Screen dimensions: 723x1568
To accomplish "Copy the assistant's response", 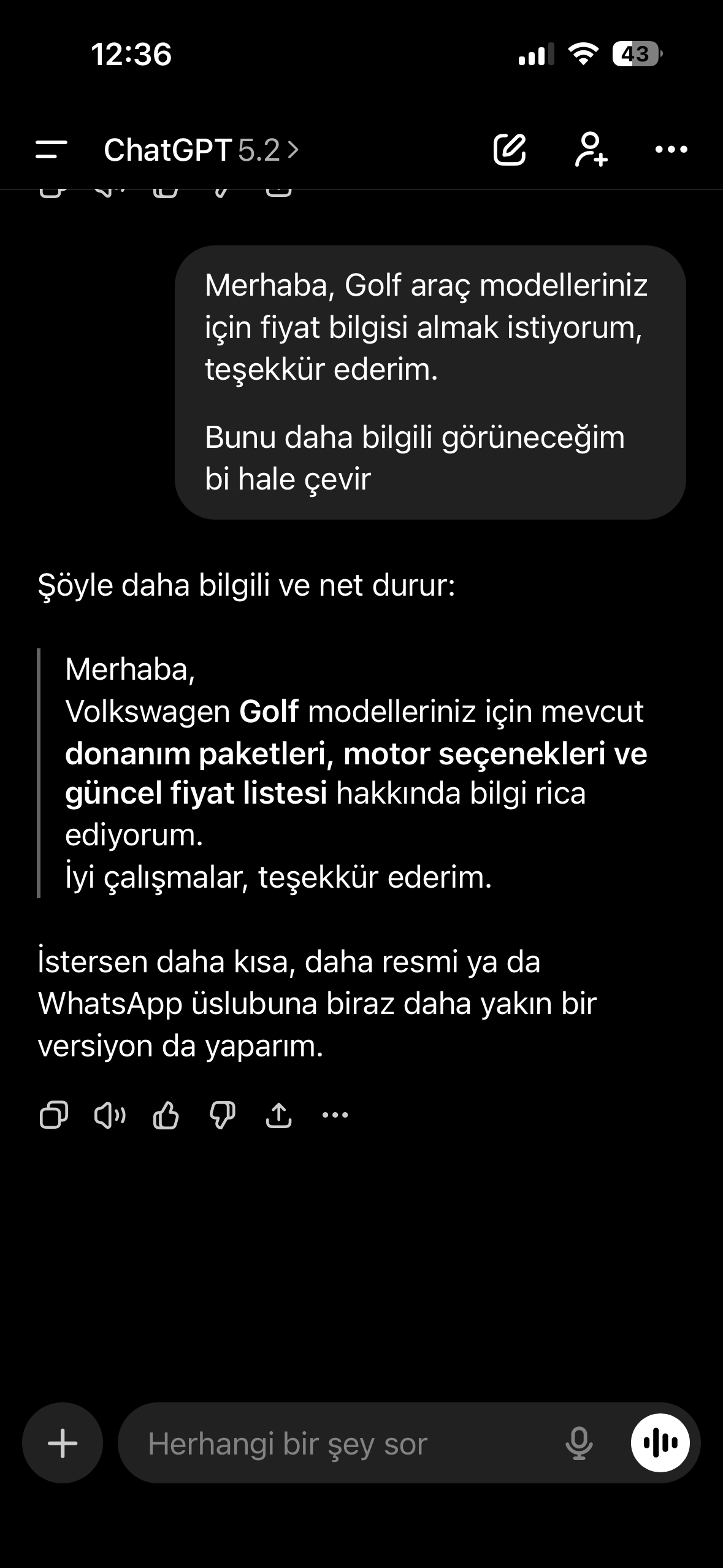I will tap(53, 1115).
